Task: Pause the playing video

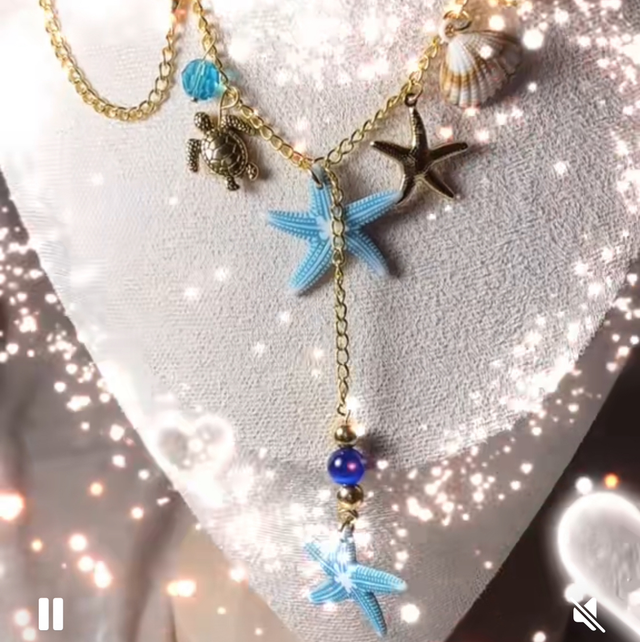Action: (50, 612)
